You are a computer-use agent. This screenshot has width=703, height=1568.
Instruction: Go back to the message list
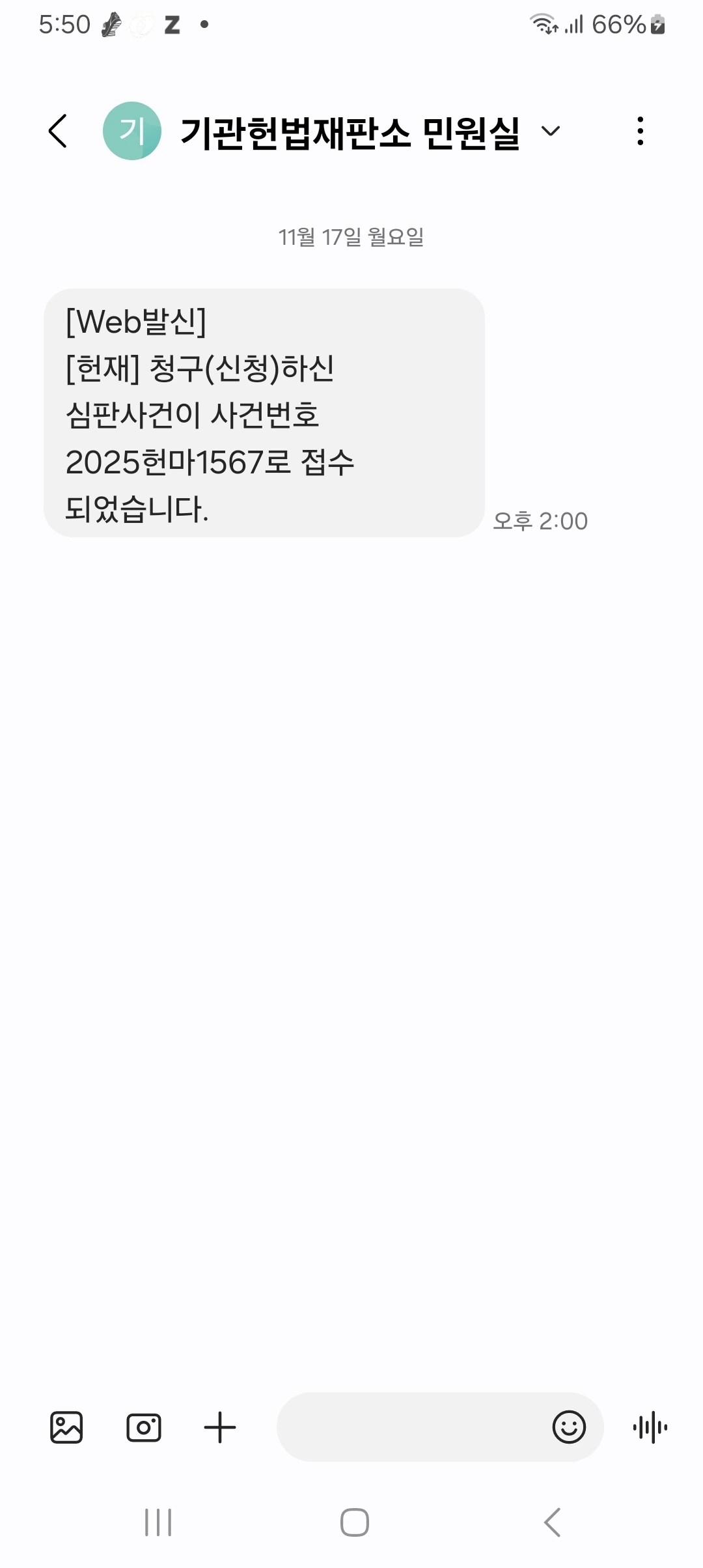[x=58, y=131]
